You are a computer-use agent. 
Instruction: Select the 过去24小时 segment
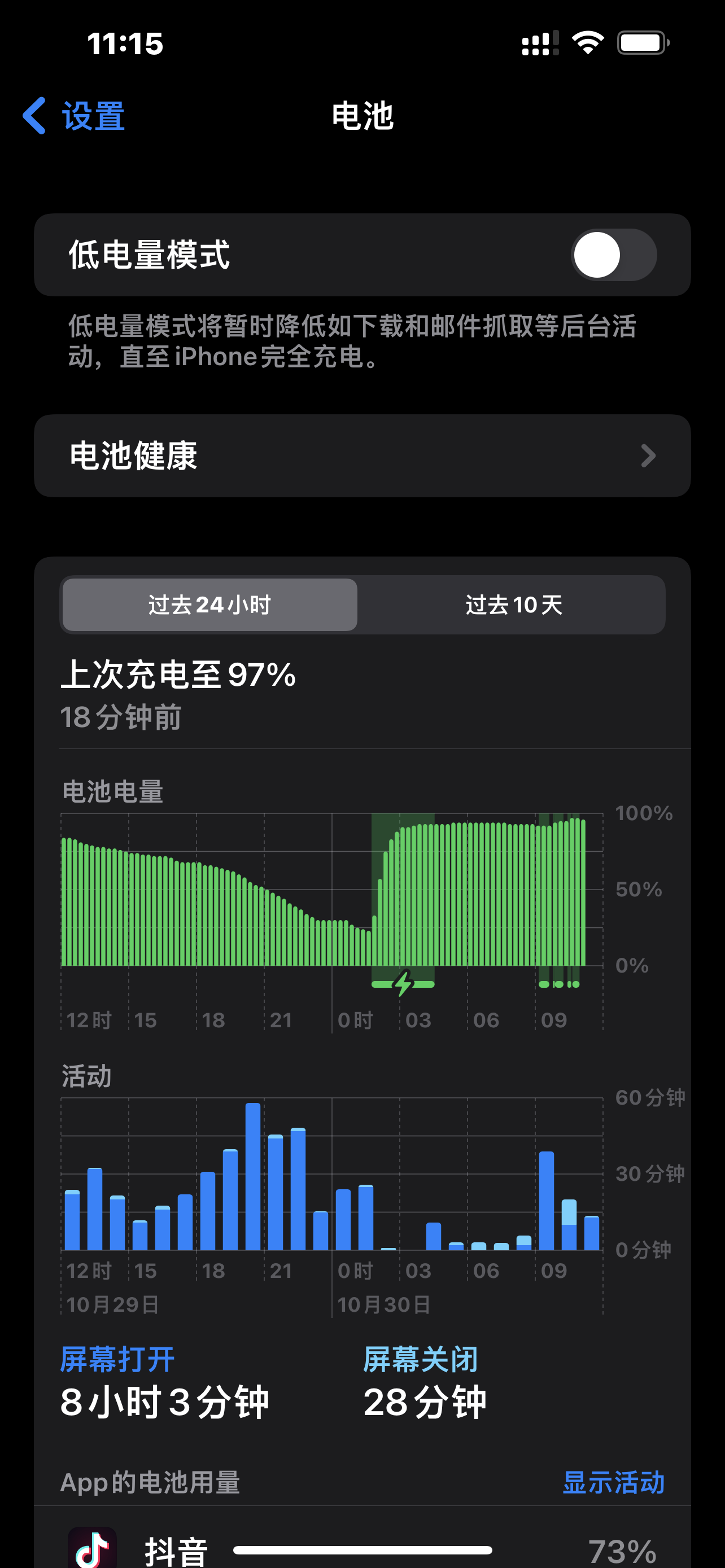(210, 605)
